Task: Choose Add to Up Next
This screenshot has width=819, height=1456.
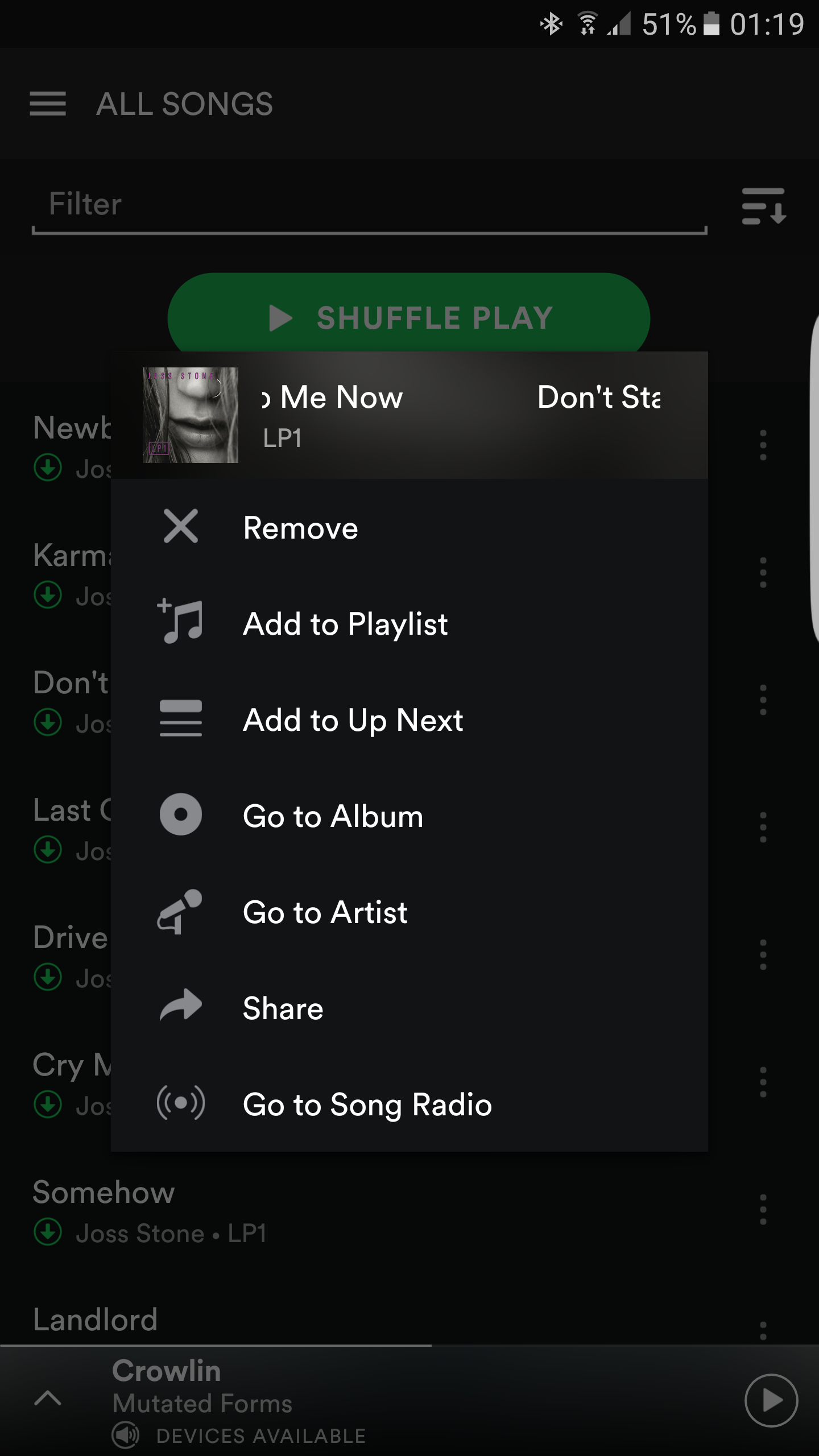Action: [353, 719]
